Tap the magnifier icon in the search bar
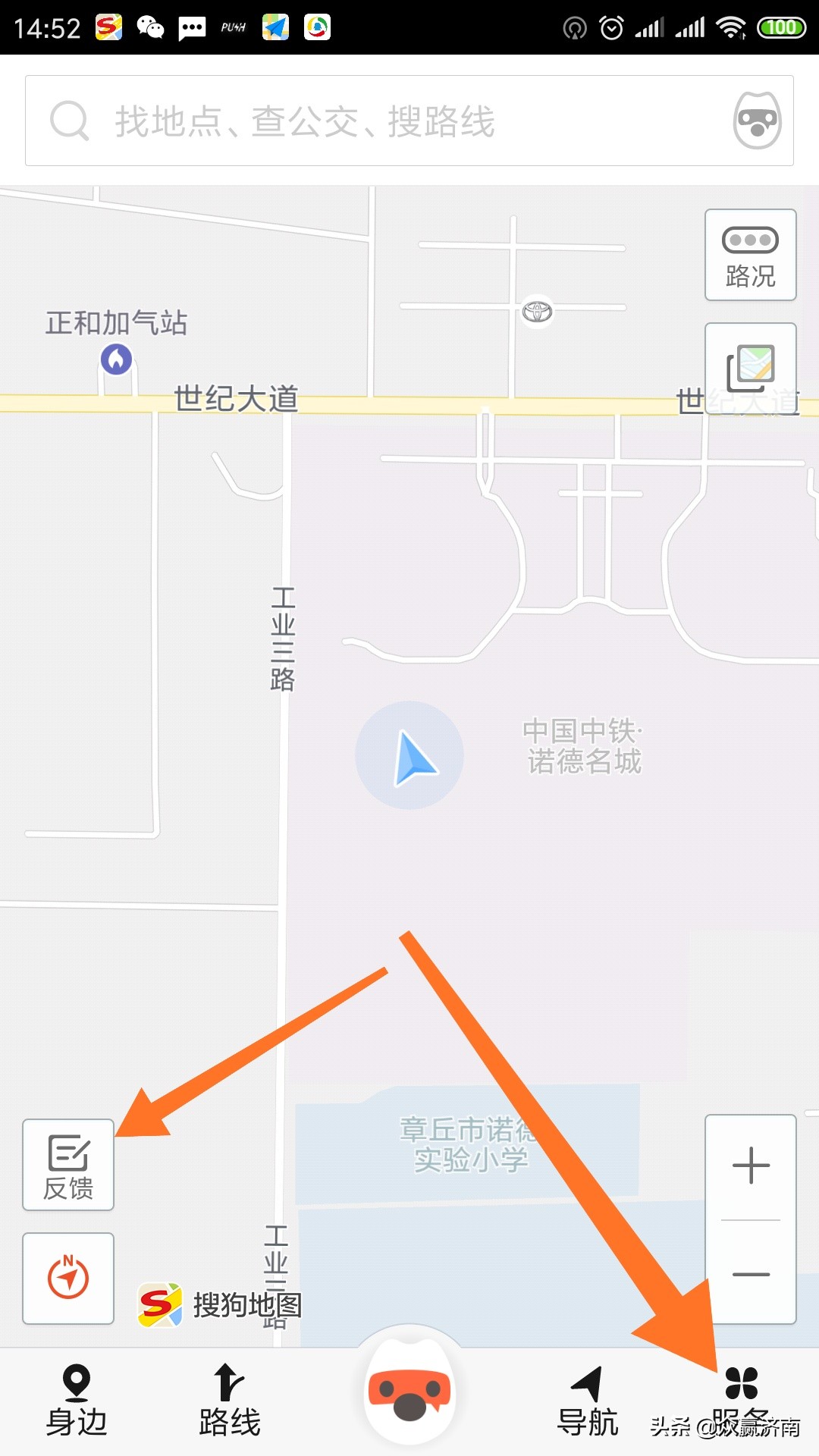Screen dimensions: 819x1456 [70, 121]
